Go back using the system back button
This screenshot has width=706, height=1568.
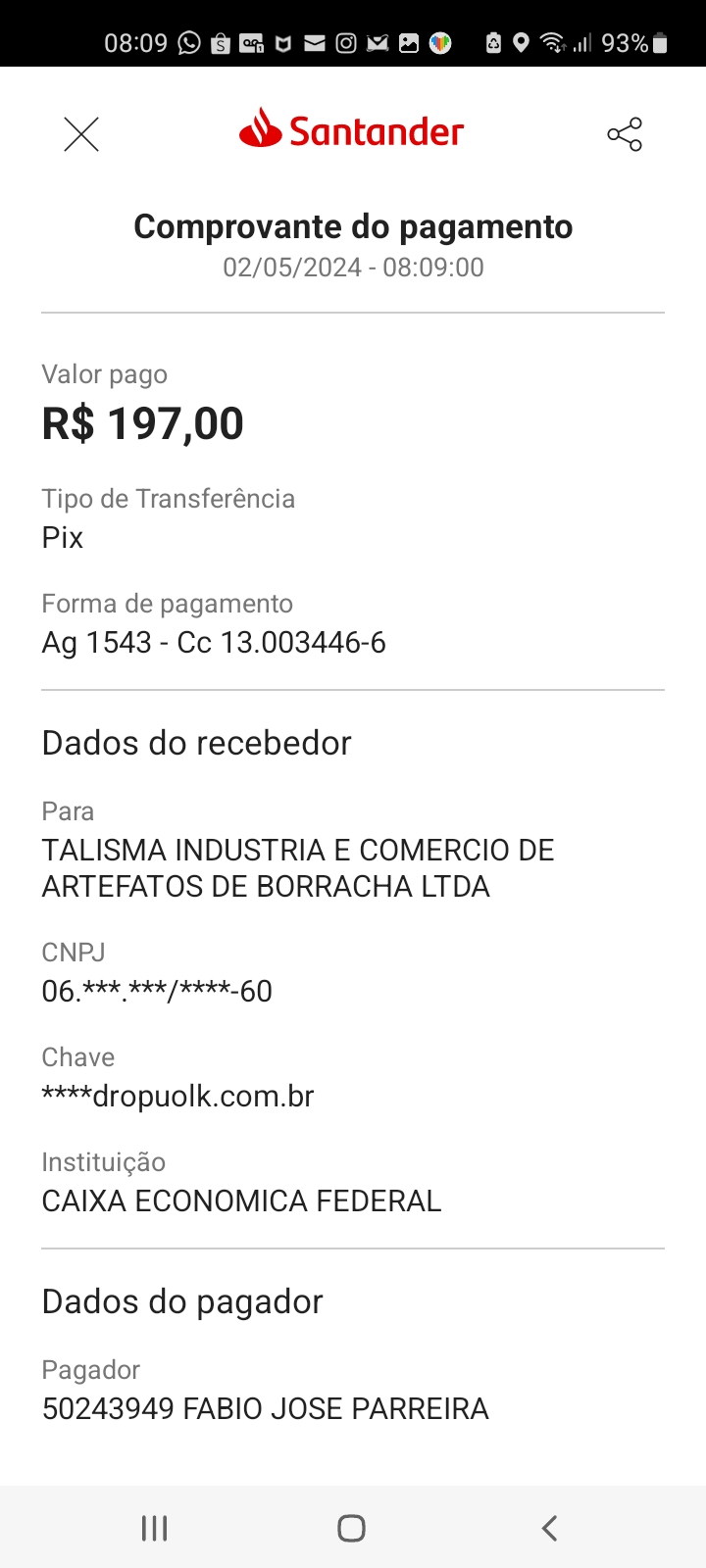[549, 1528]
